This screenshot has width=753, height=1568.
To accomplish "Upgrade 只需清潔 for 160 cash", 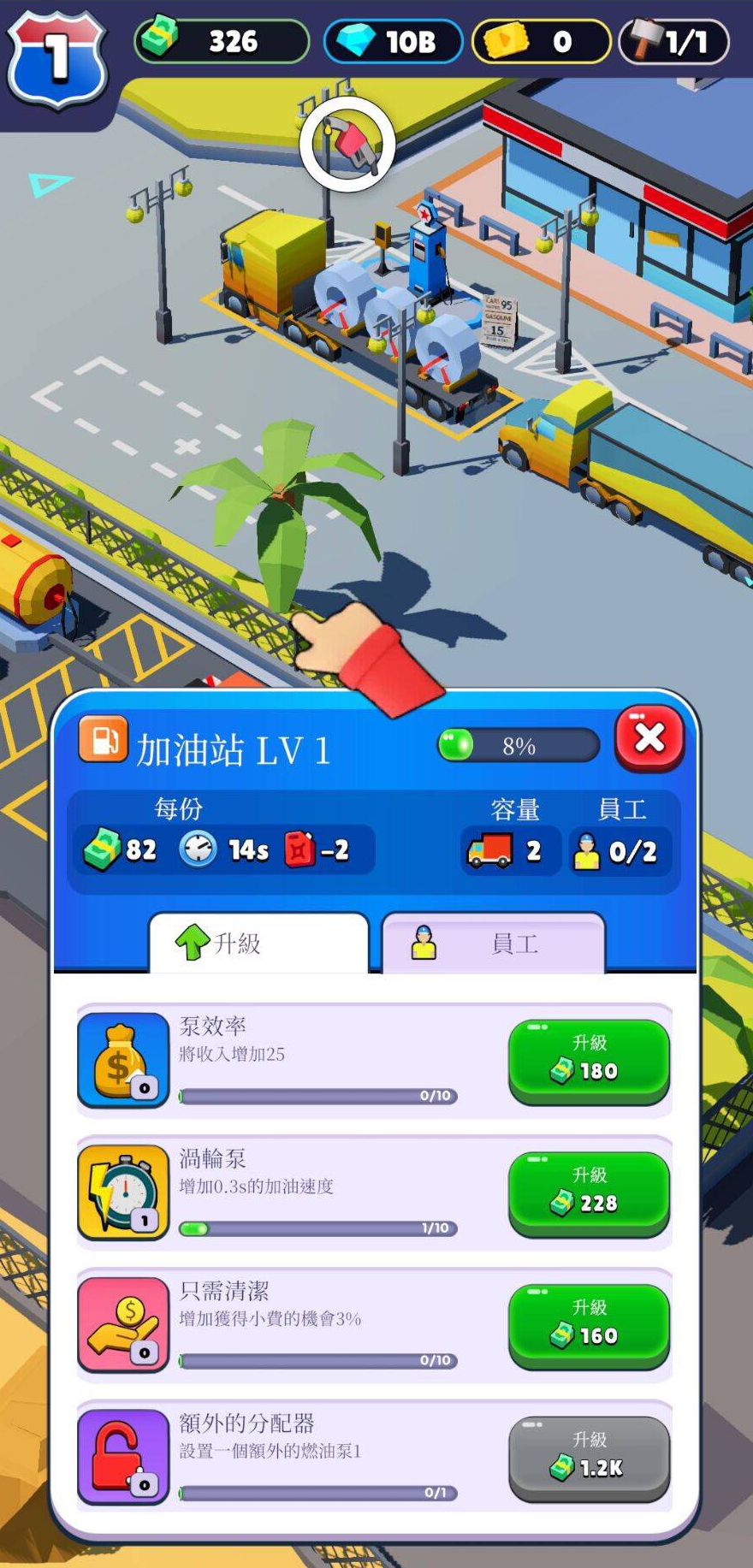I will tap(589, 1324).
